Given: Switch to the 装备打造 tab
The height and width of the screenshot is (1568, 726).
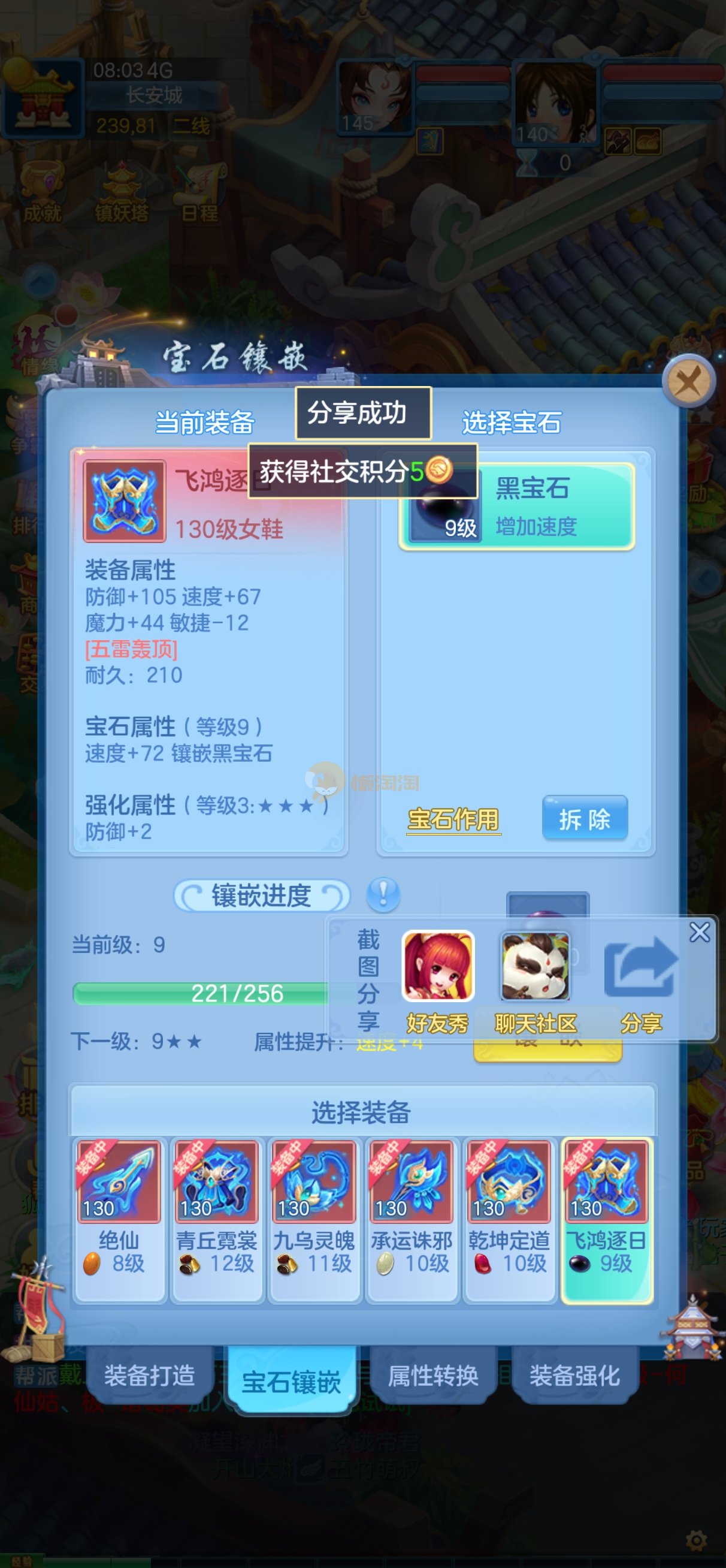Looking at the screenshot, I should pos(150,1375).
